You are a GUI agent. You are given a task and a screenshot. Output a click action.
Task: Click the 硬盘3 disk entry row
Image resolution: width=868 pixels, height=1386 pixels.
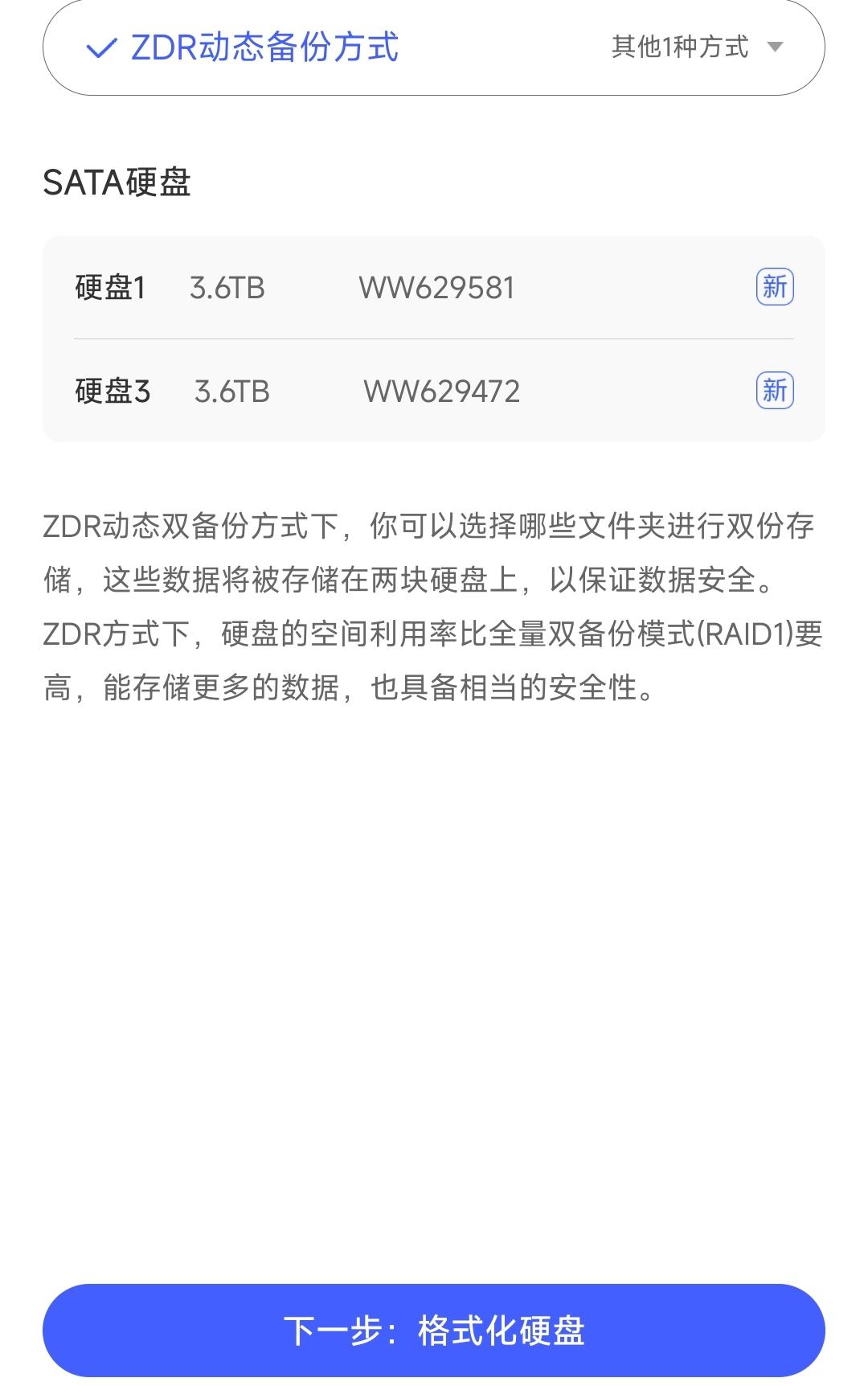pyautogui.click(x=434, y=392)
